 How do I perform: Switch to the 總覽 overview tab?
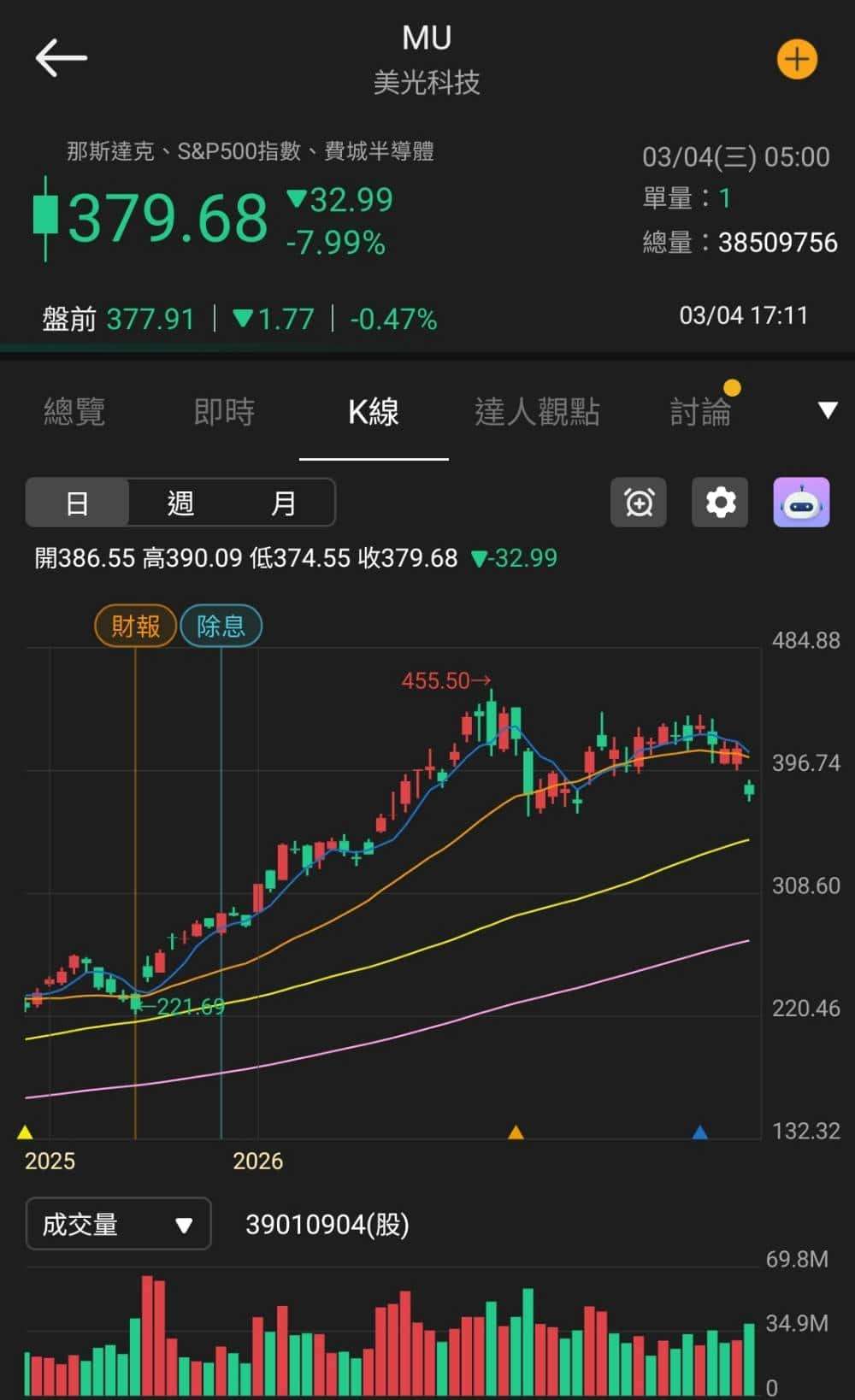point(72,411)
